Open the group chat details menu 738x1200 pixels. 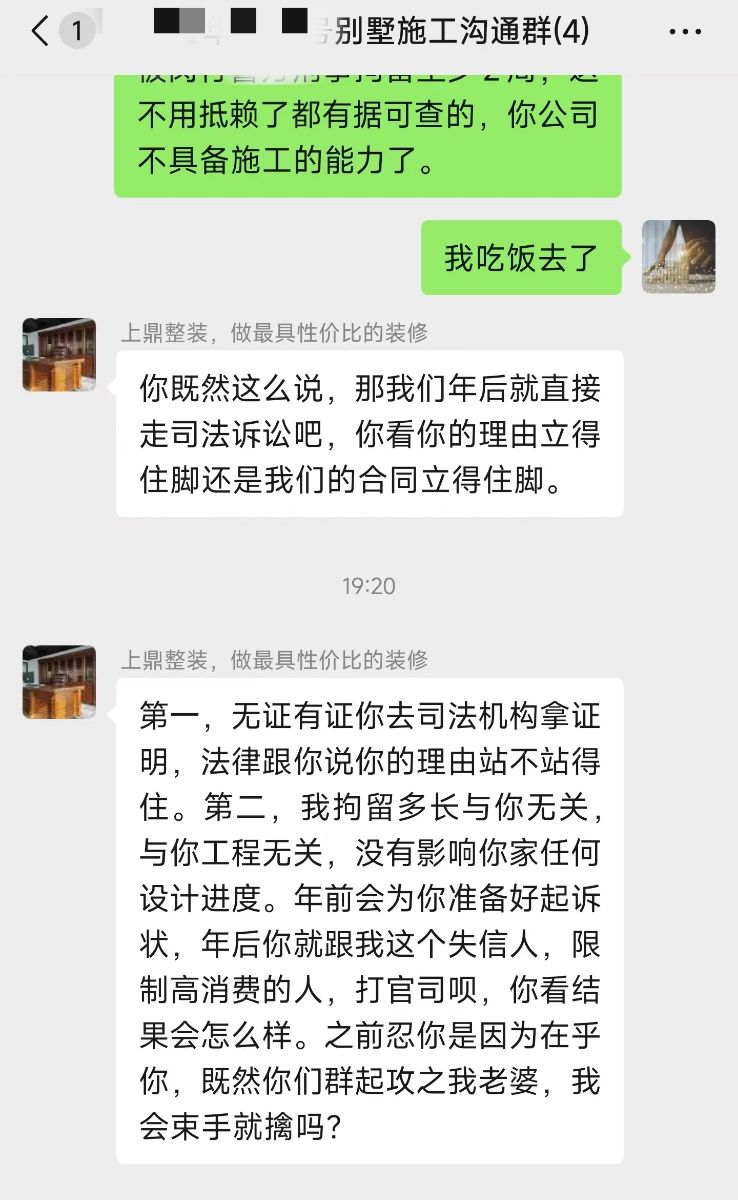(685, 32)
